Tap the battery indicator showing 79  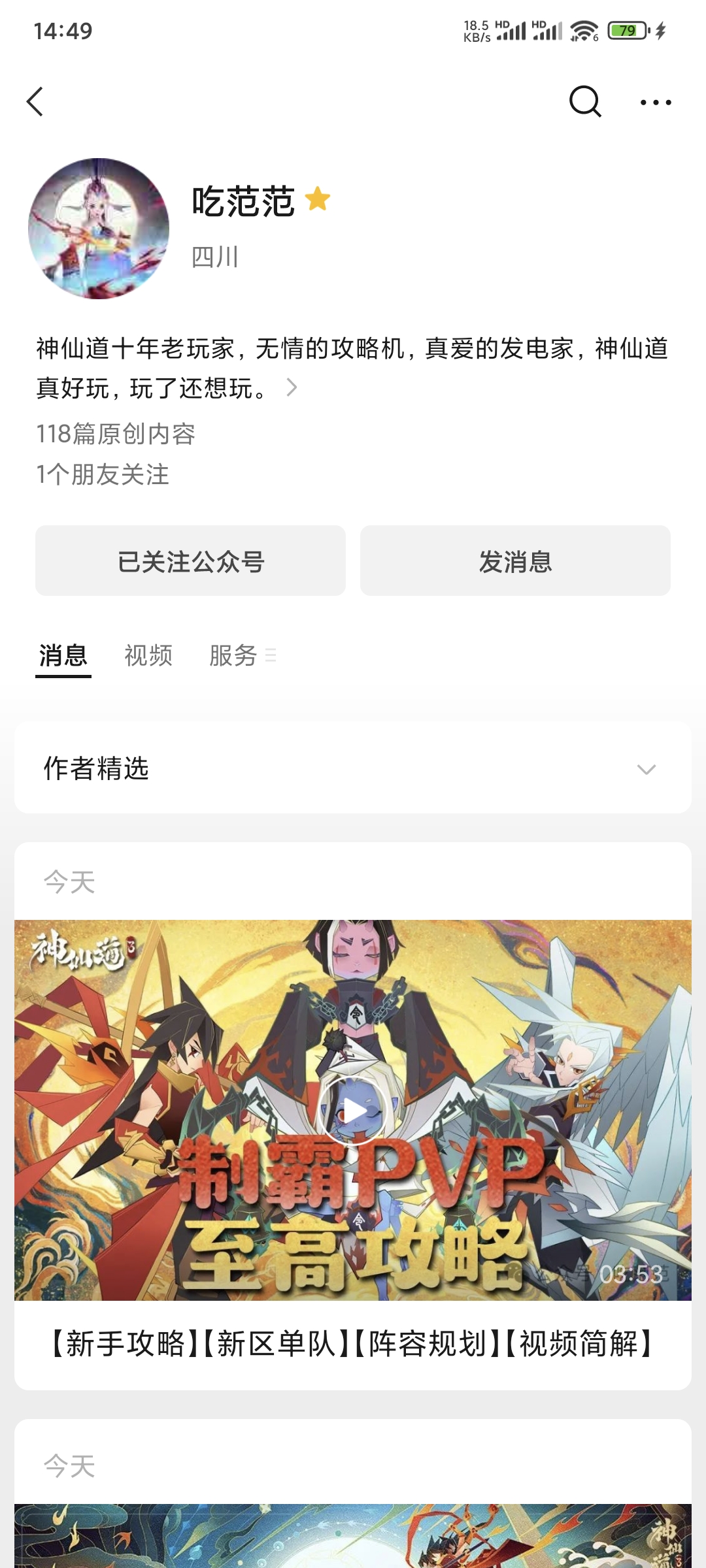(624, 29)
